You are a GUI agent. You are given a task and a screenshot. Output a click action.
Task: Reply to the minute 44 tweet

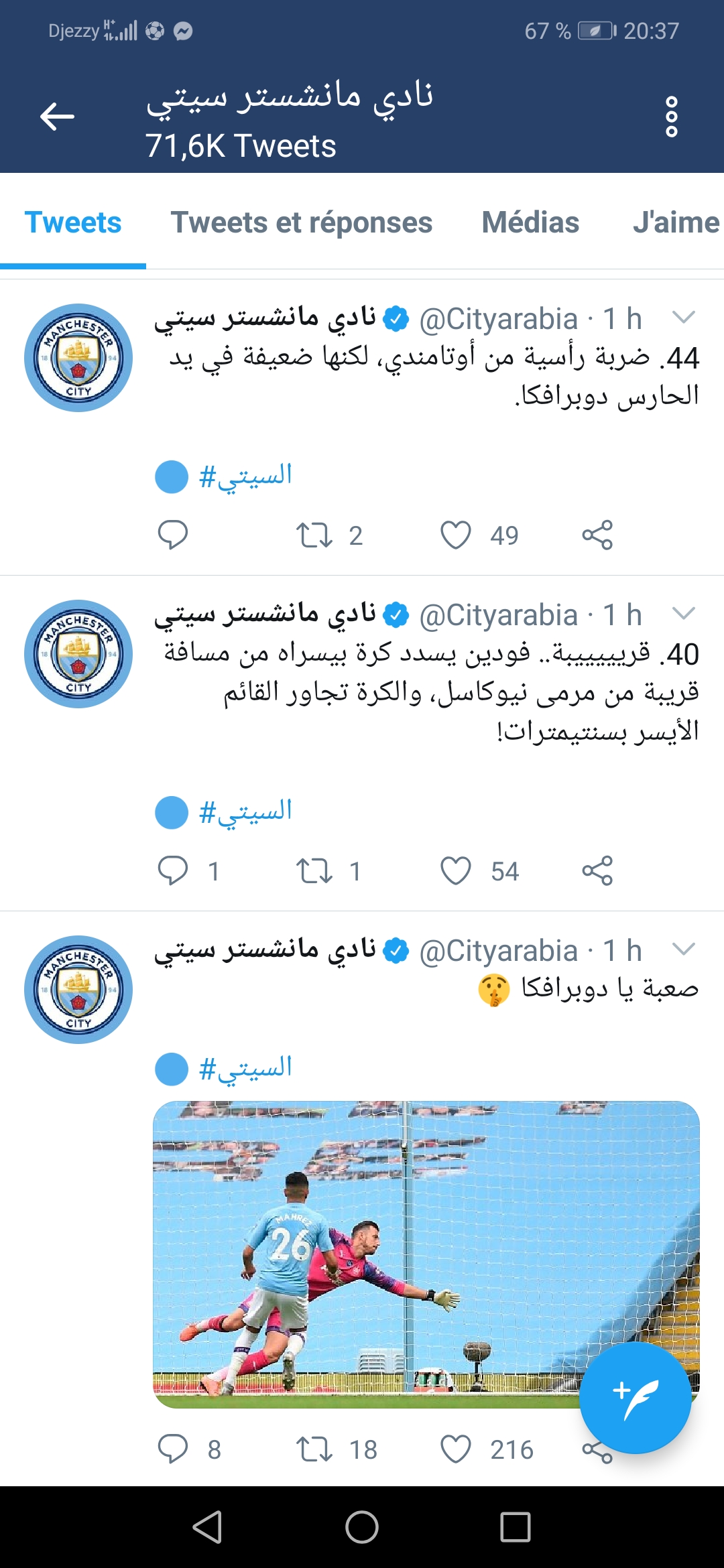coord(172,535)
